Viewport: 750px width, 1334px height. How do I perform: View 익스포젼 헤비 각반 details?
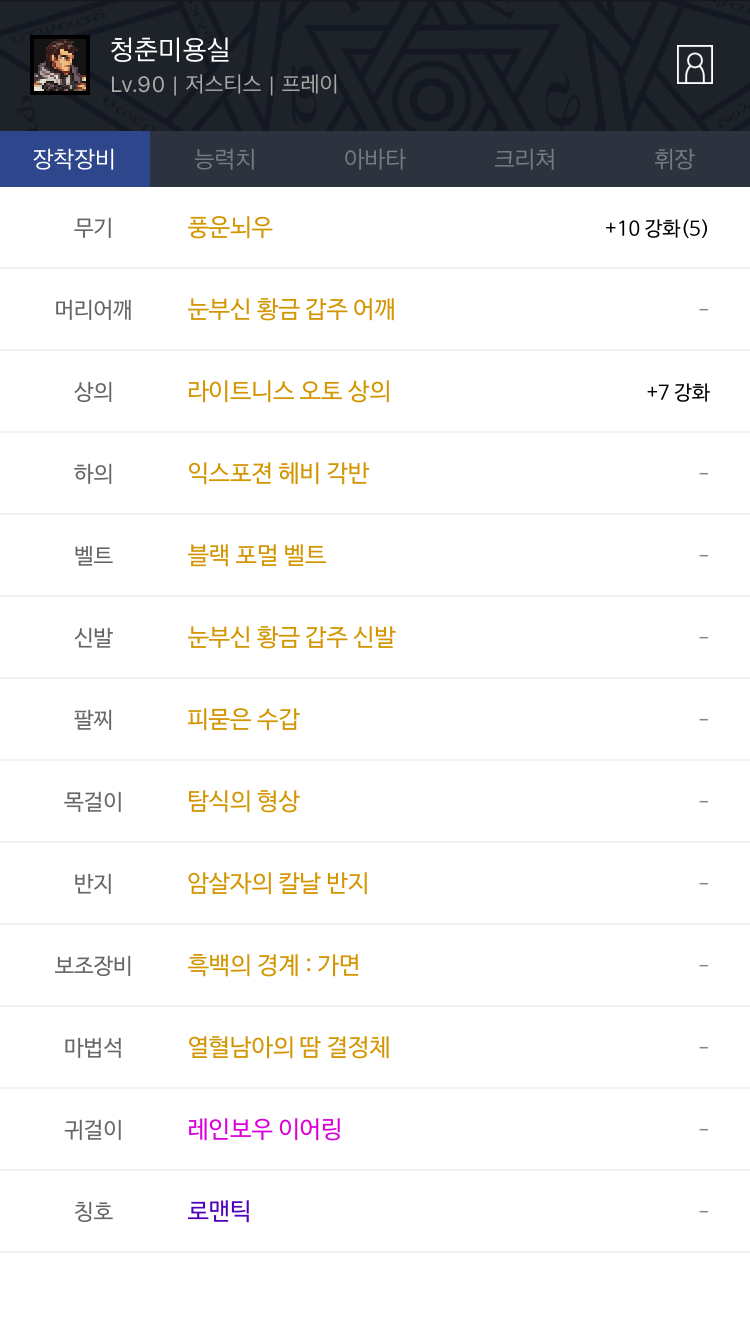(x=278, y=474)
